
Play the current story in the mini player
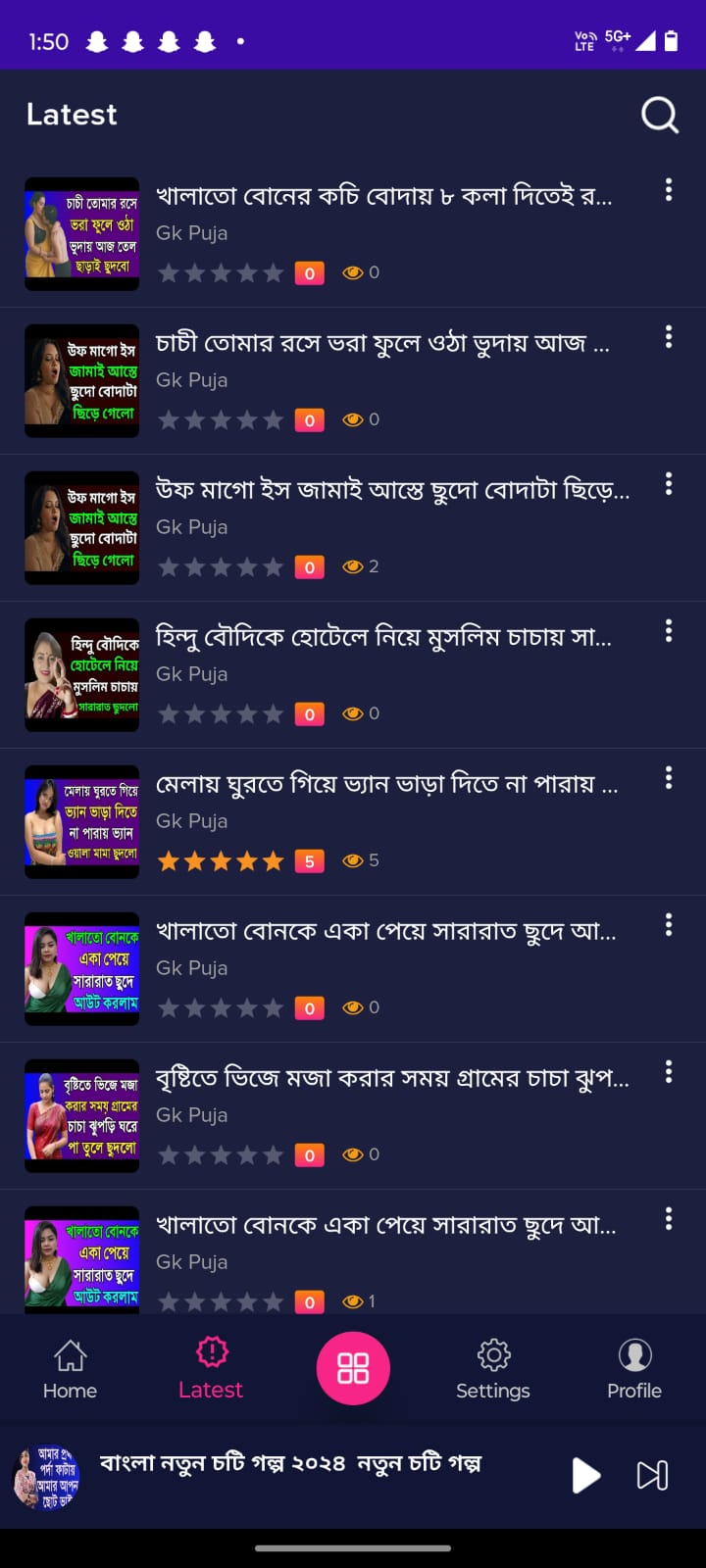585,1476
